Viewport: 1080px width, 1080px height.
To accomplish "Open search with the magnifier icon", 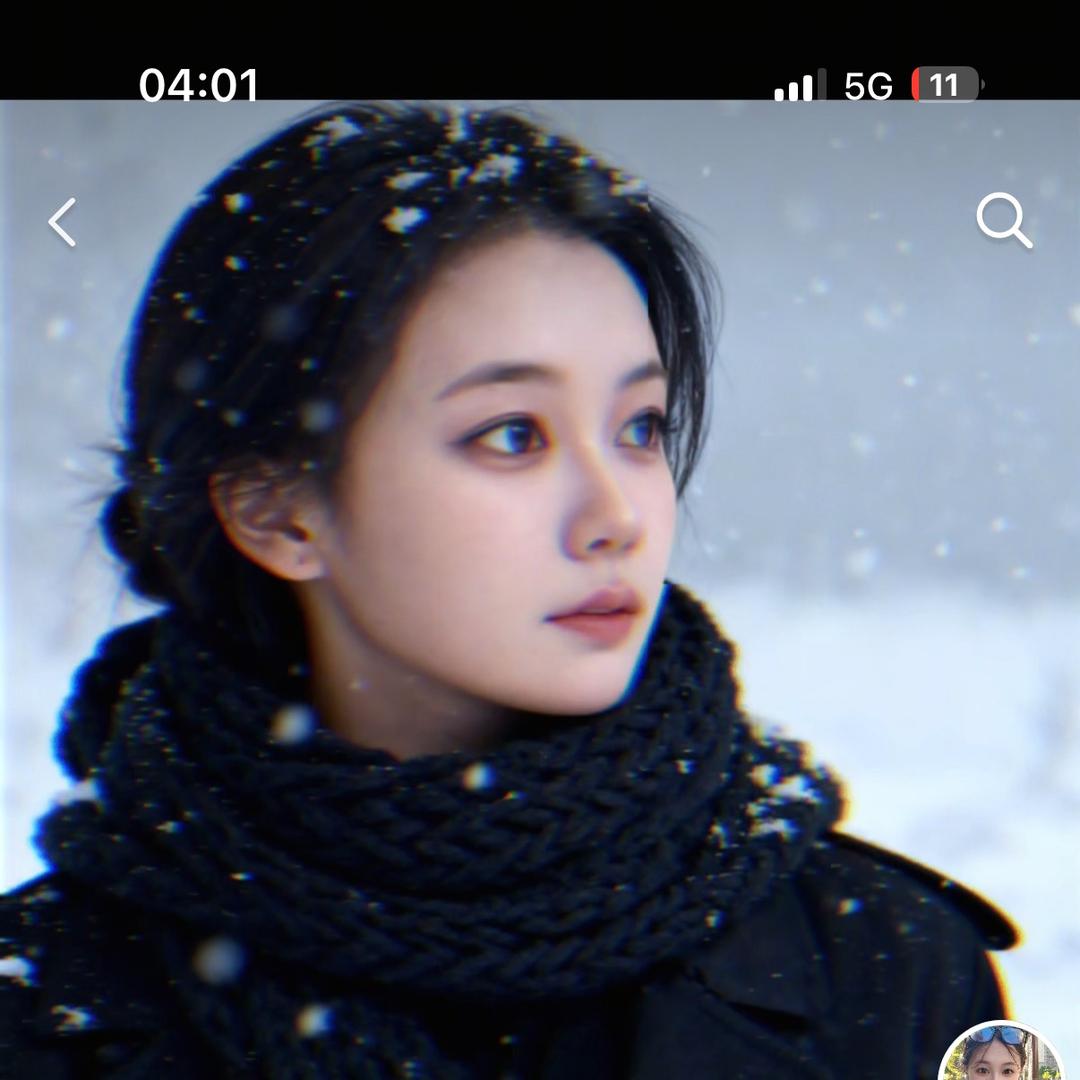I will pos(1003,221).
